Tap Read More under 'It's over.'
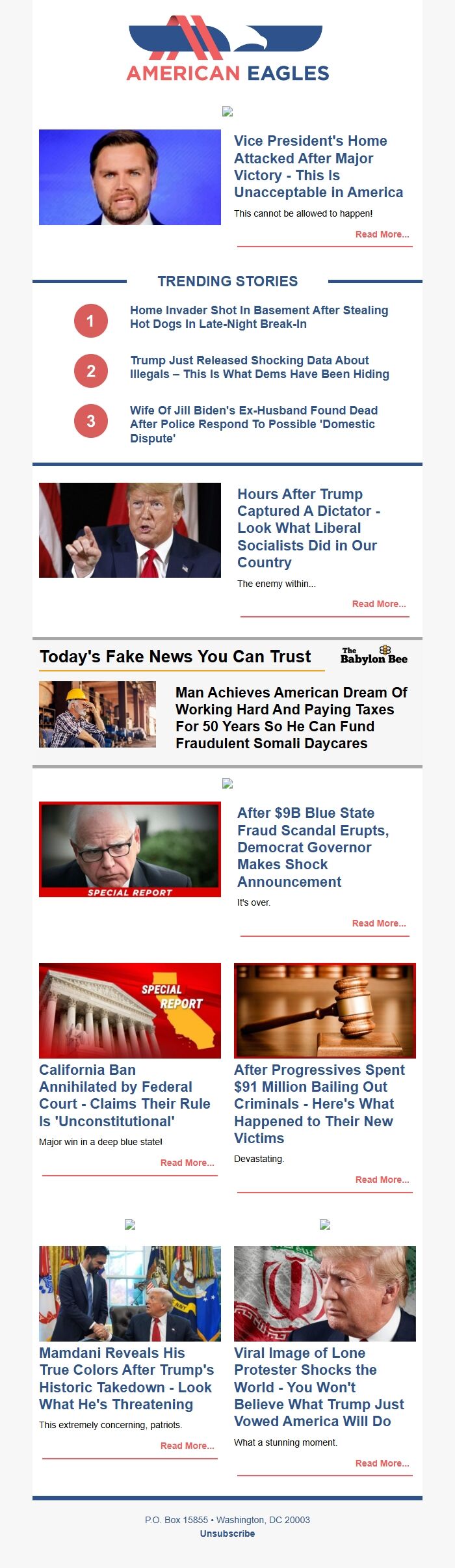This screenshot has height=1568, width=455. 378,923
